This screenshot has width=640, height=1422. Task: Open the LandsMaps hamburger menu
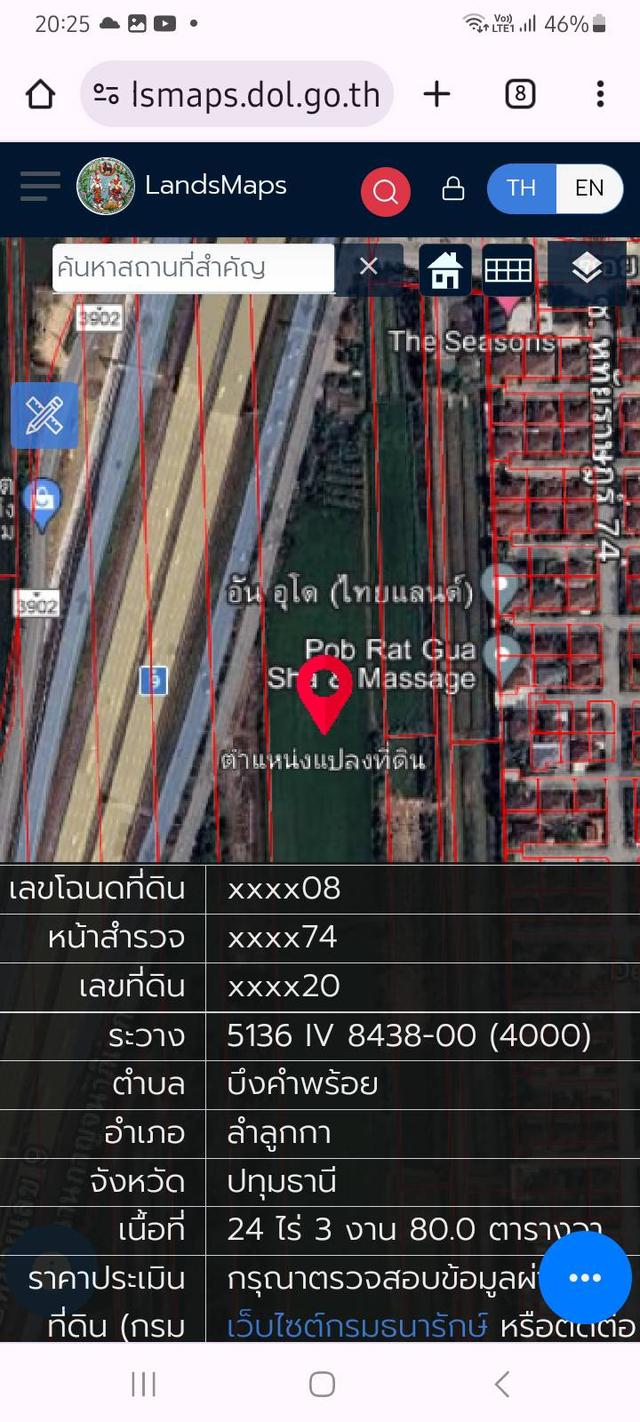(40, 186)
